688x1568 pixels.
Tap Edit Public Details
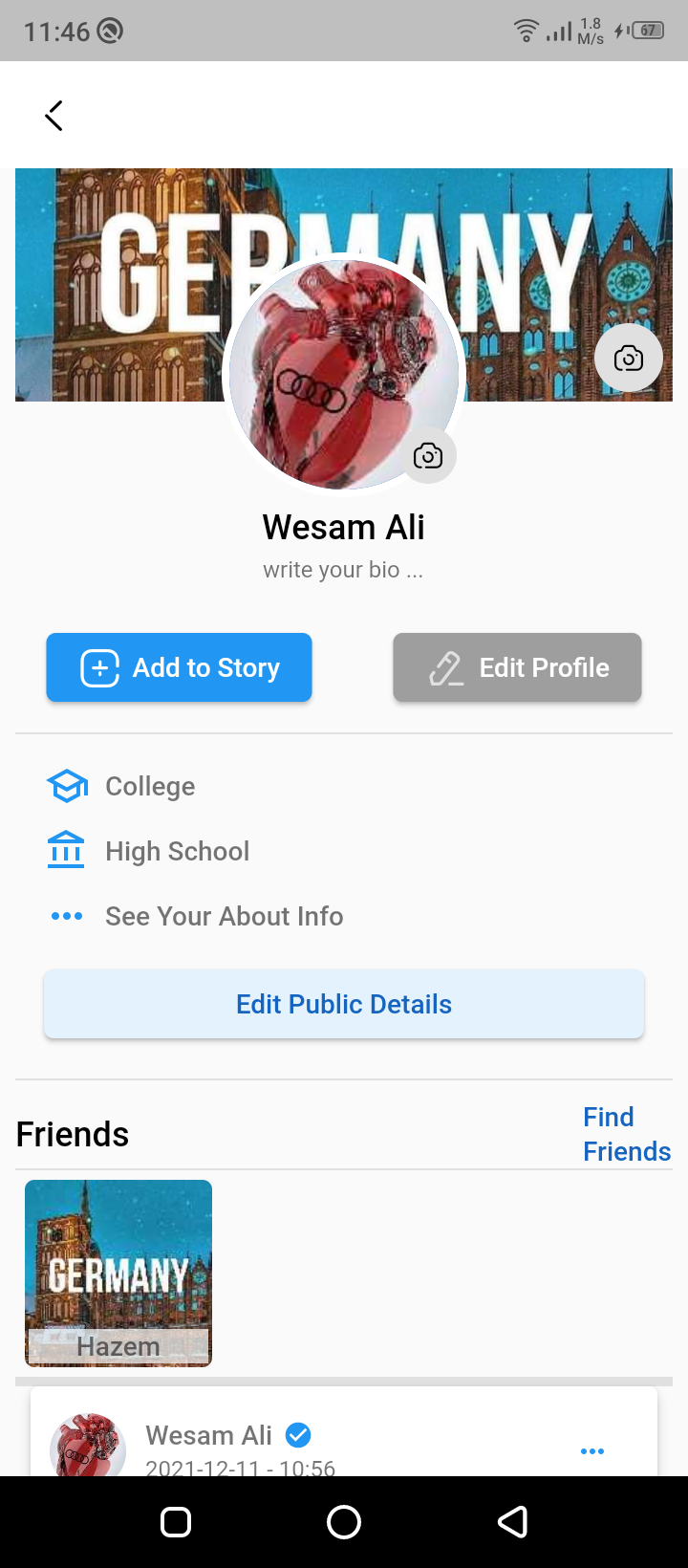(x=343, y=1004)
